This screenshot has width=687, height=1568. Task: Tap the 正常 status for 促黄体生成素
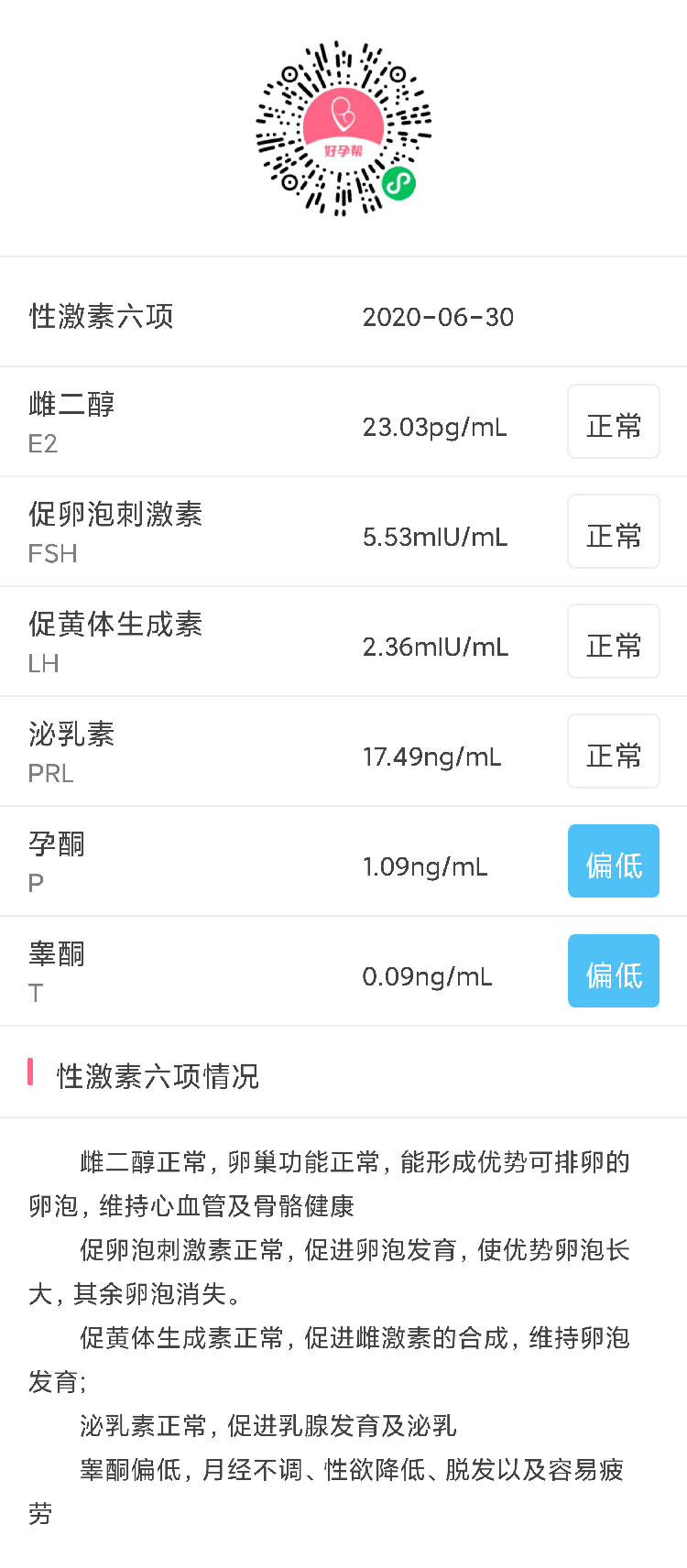click(x=613, y=641)
